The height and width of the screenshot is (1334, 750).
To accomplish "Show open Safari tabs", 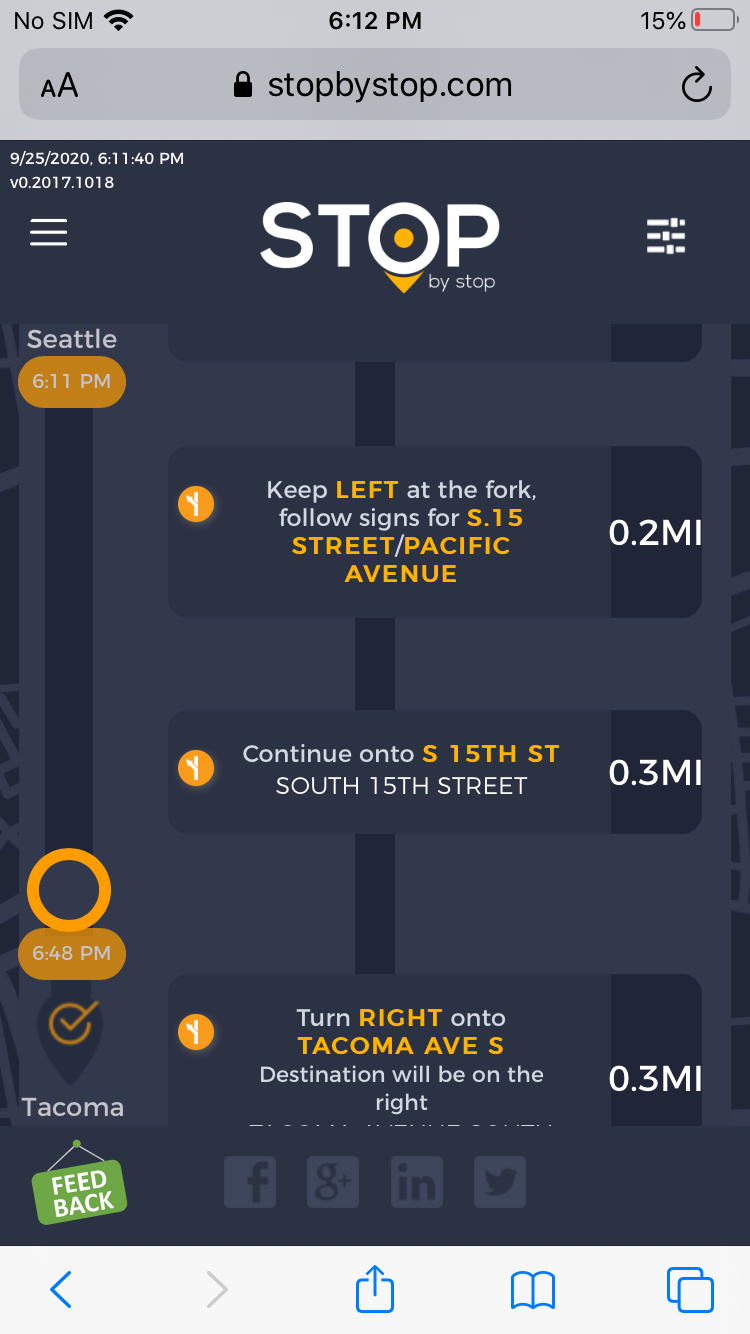I will (x=689, y=1289).
